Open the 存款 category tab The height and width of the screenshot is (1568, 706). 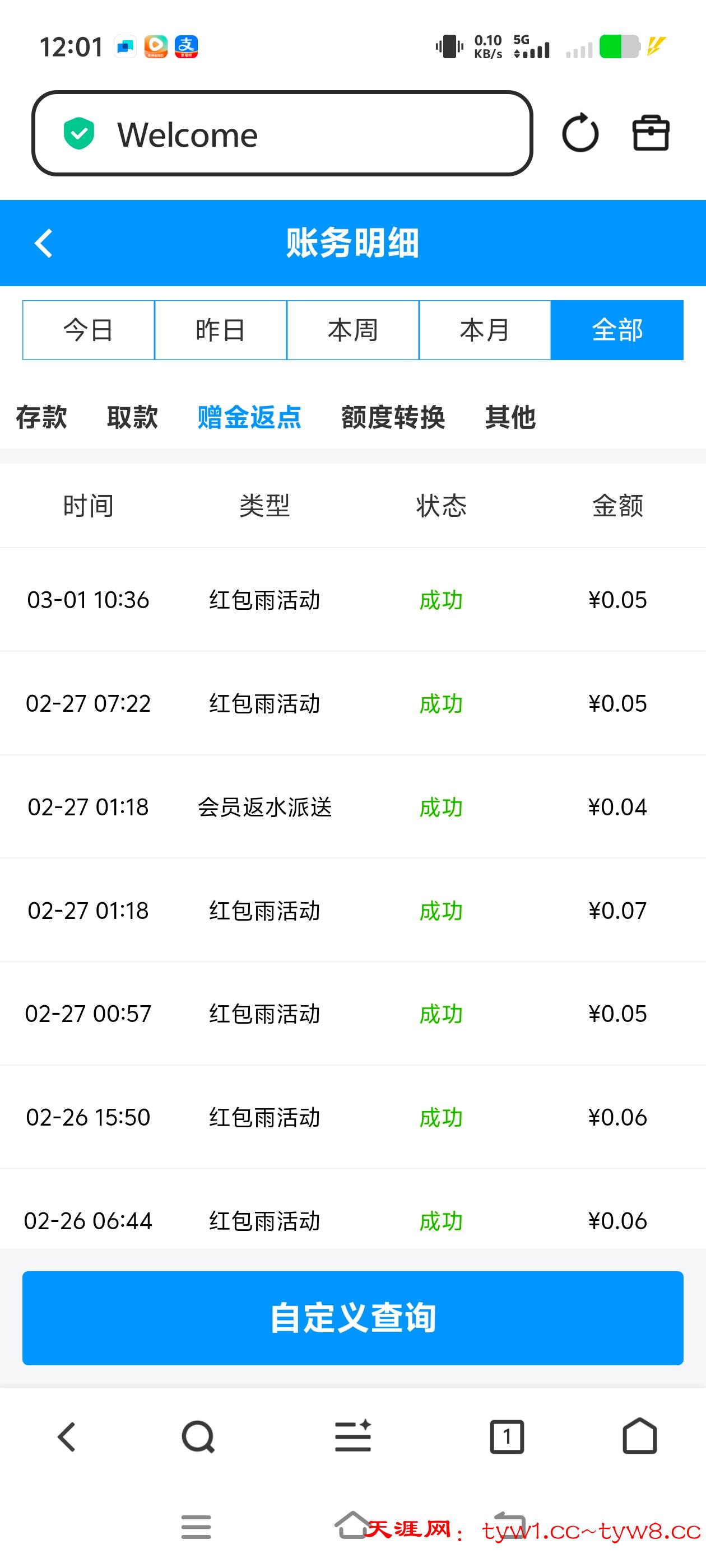point(41,418)
